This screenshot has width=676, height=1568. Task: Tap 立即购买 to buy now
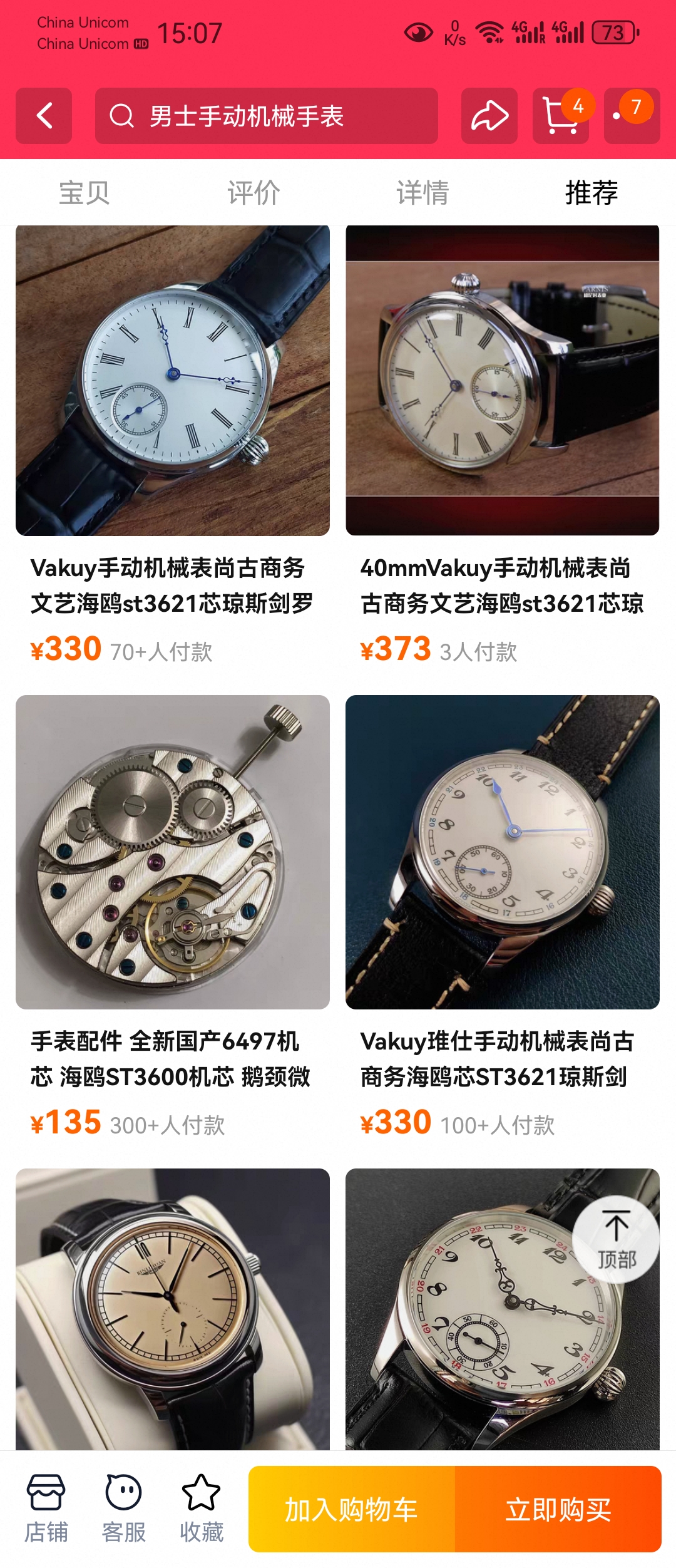(558, 1509)
